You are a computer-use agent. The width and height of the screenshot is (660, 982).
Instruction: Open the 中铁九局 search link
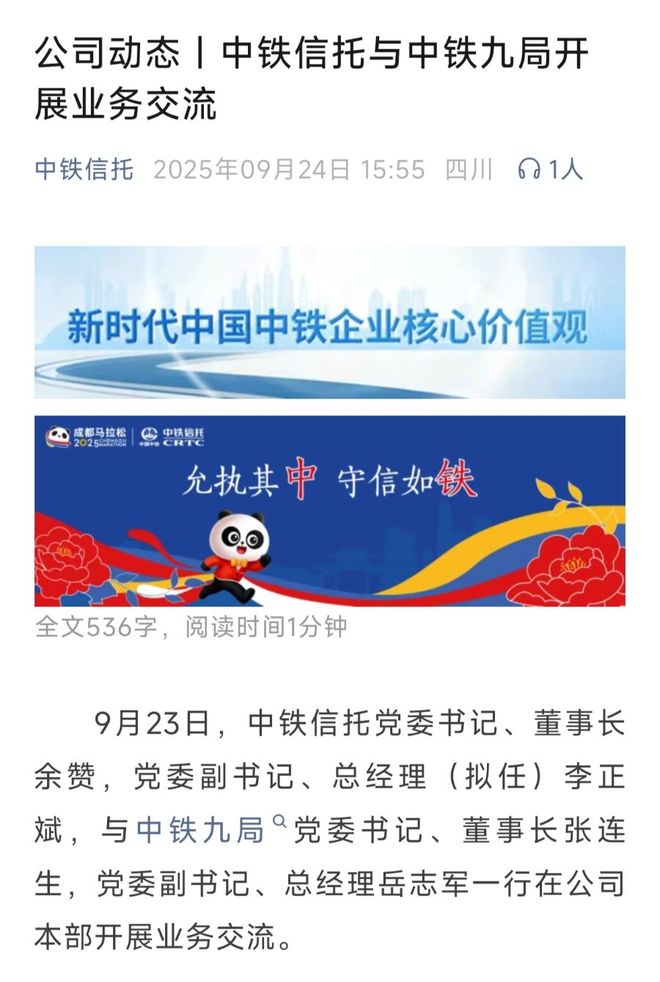pos(200,829)
